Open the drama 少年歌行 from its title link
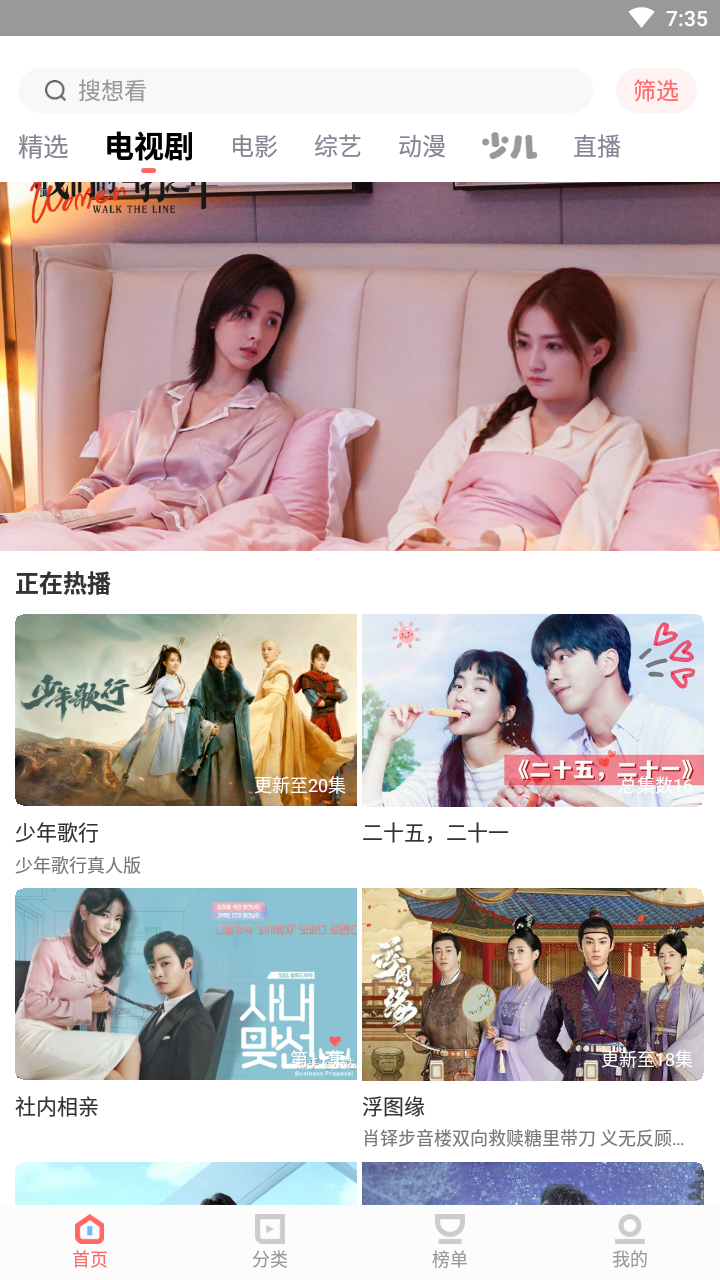Screen dimensions: 720x1280 [x=56, y=832]
